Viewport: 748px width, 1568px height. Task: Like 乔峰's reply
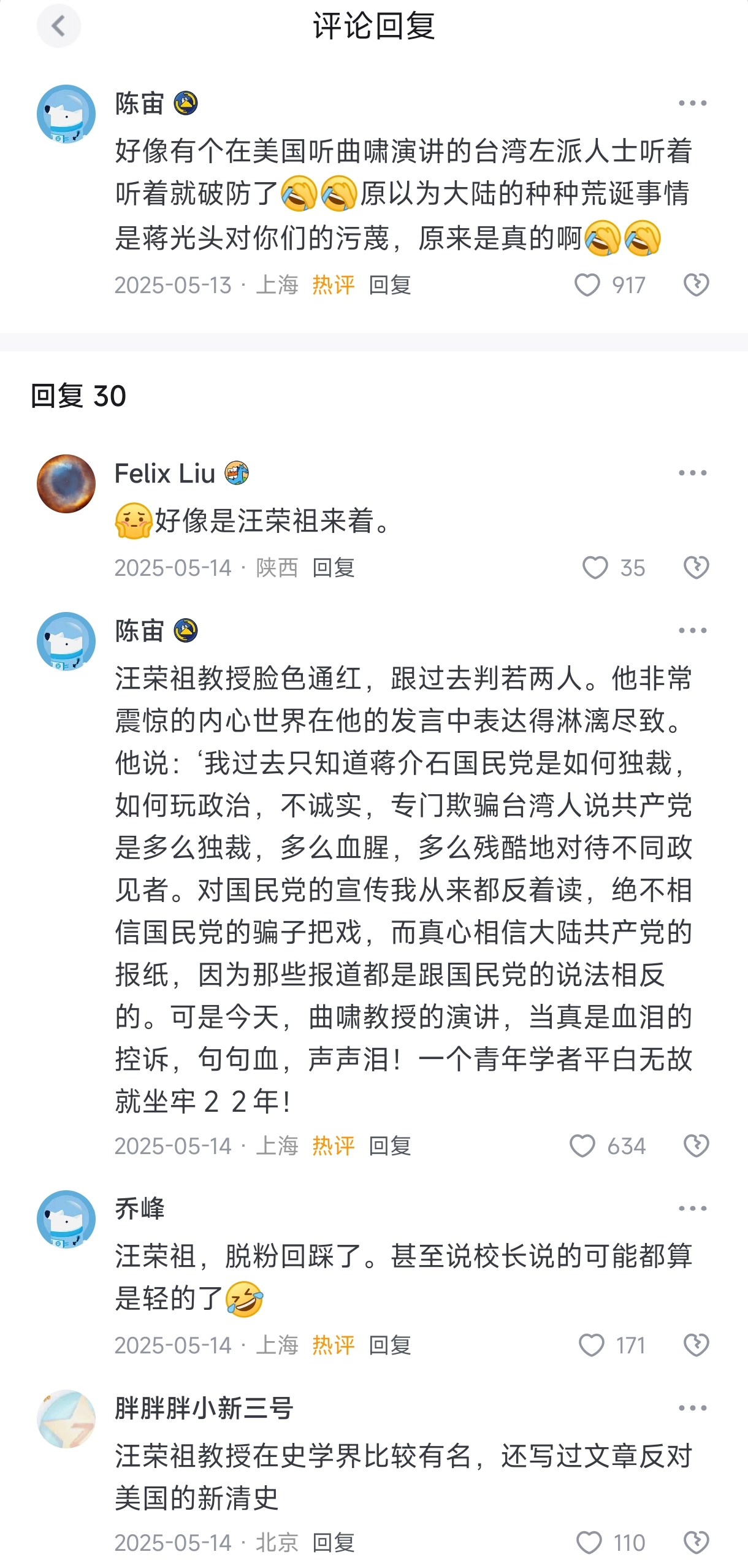pos(591,1345)
